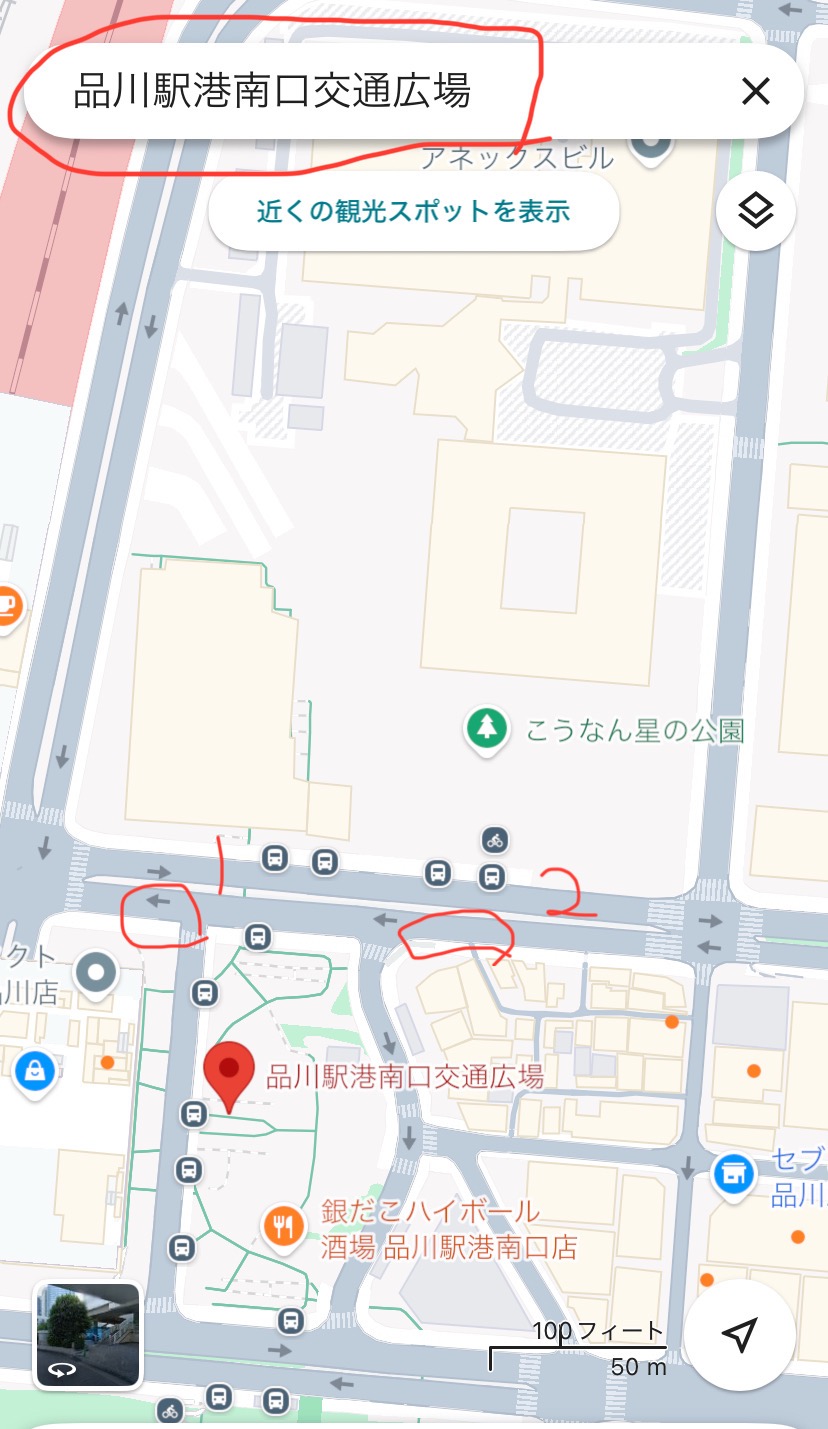
Task: Tap the bicycle share marker near the park
Action: [494, 839]
